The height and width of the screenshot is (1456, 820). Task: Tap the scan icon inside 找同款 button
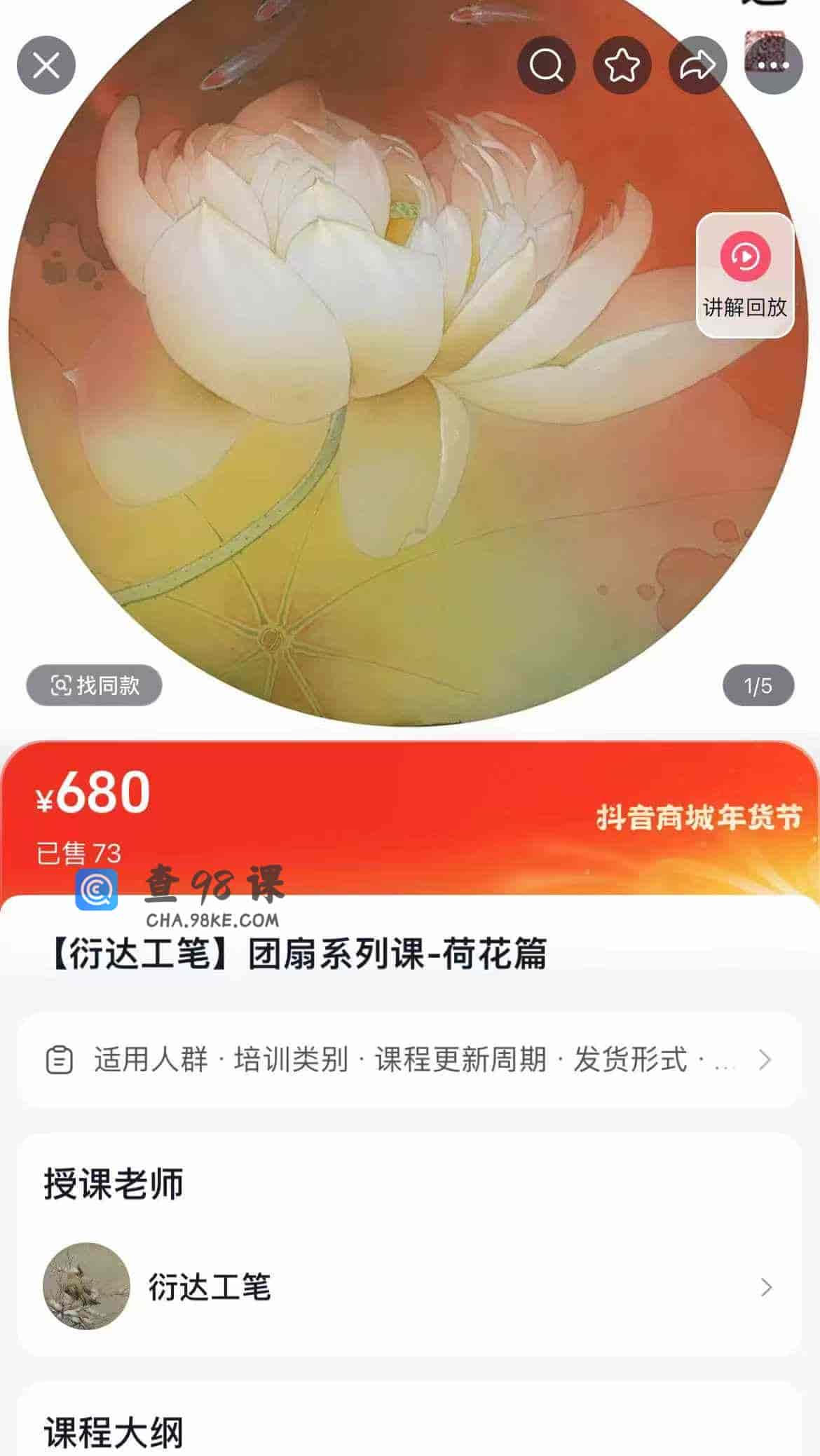coord(62,686)
